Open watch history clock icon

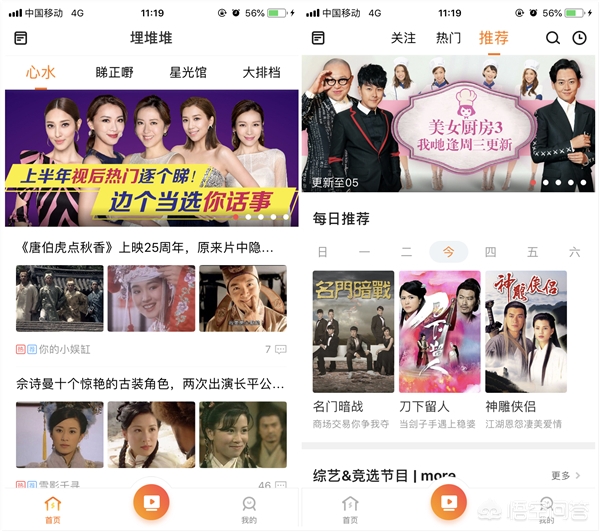pos(579,38)
